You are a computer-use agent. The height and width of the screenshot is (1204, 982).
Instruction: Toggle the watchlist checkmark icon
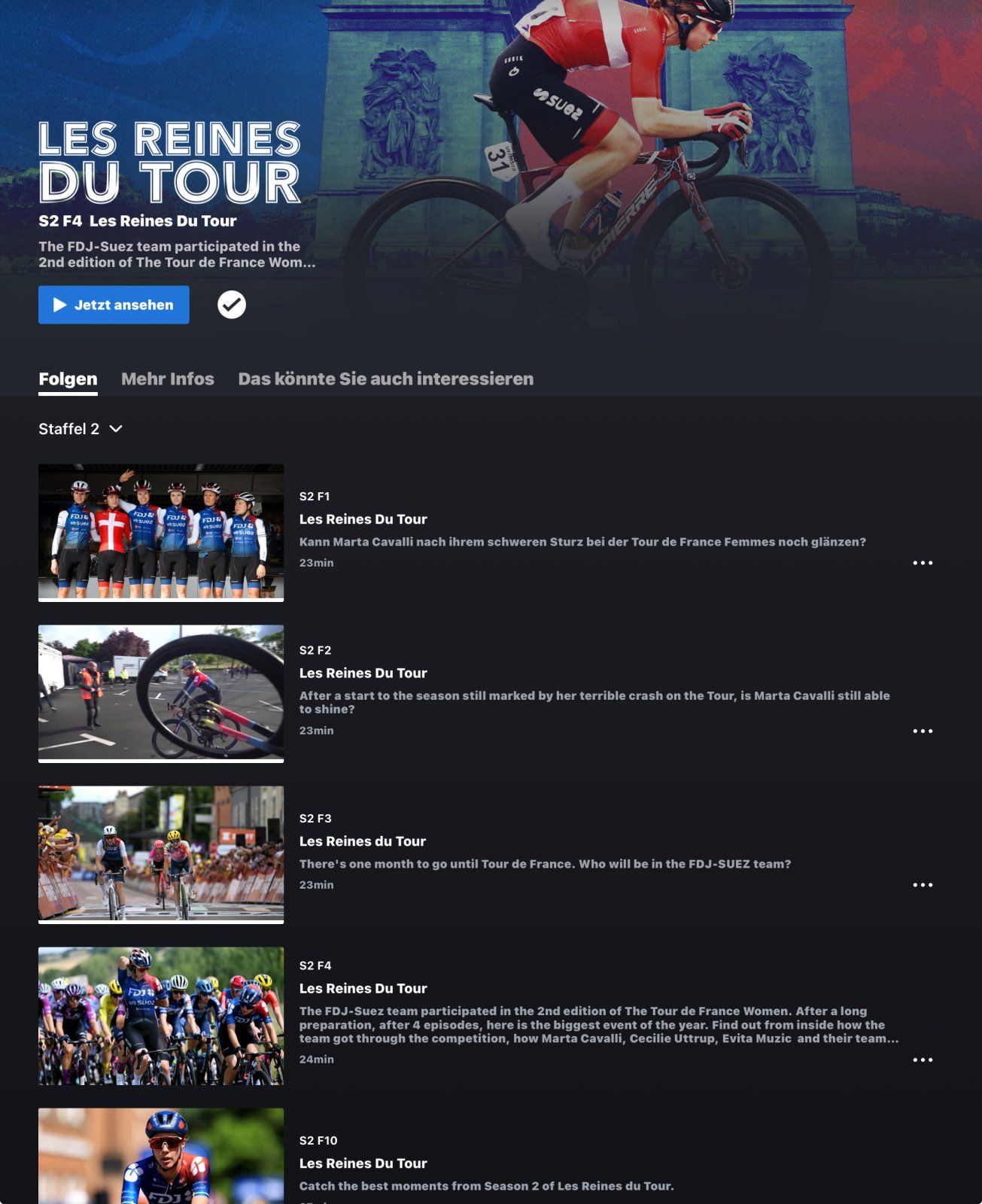(232, 305)
